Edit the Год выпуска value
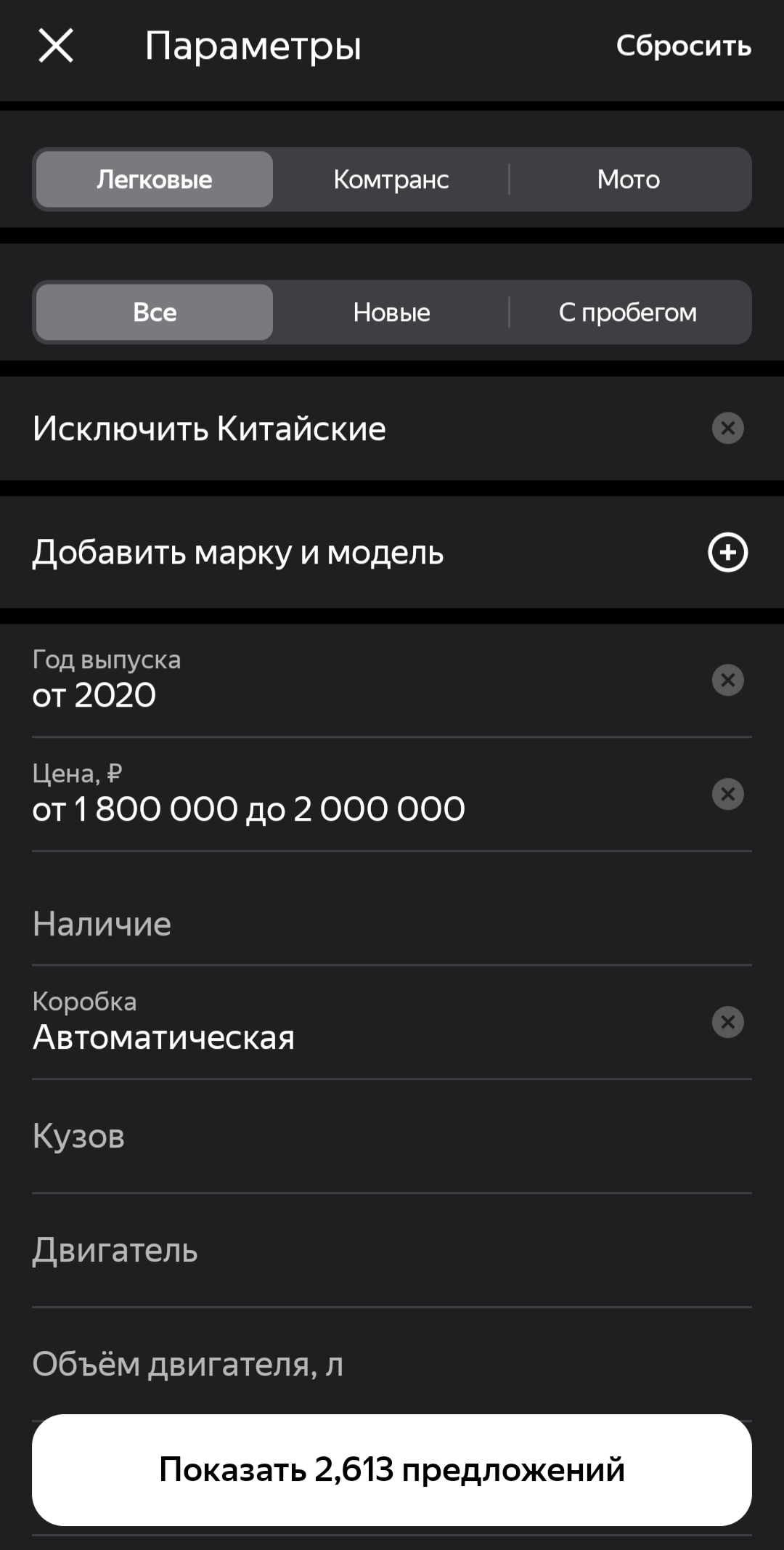This screenshot has width=784, height=1550. [x=290, y=681]
